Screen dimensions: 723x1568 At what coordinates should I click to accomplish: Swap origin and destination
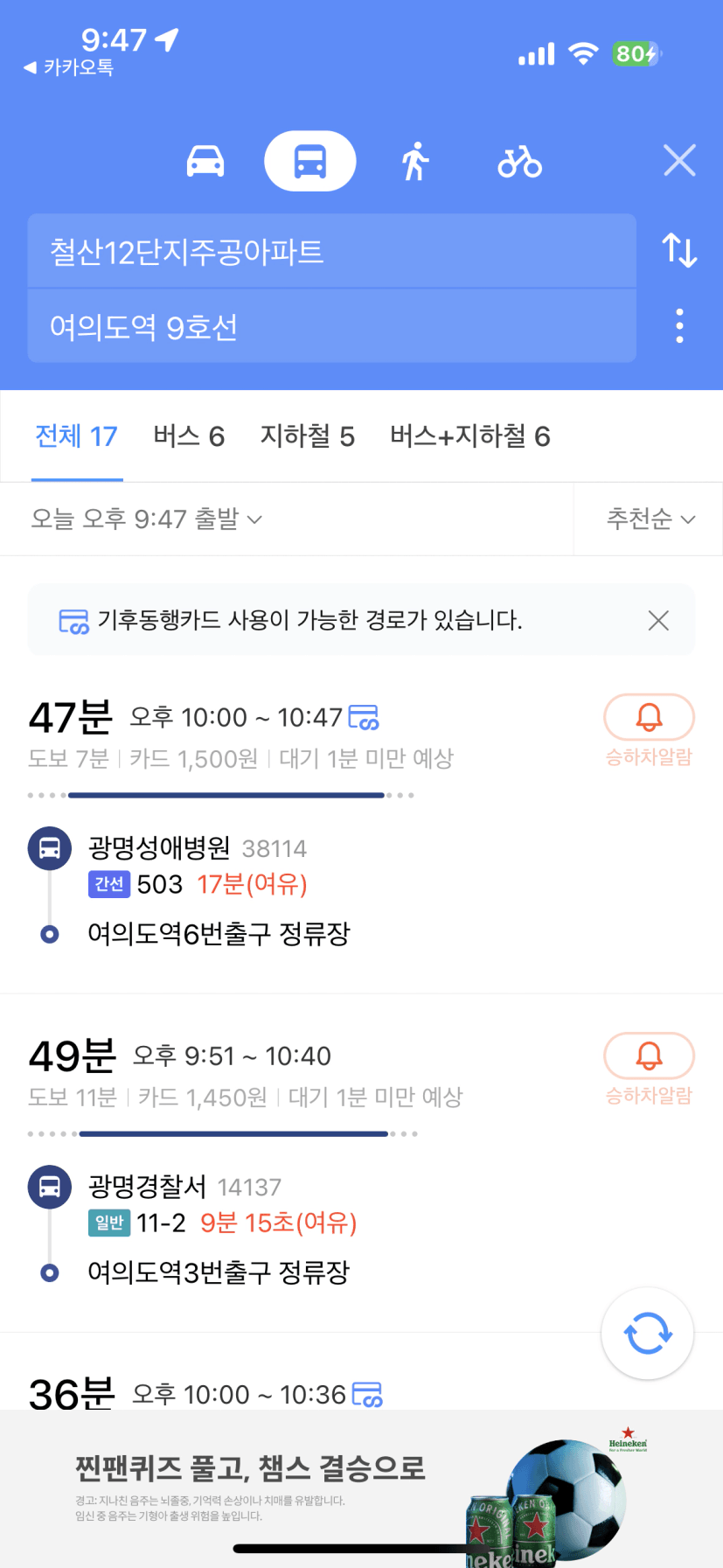click(x=679, y=250)
